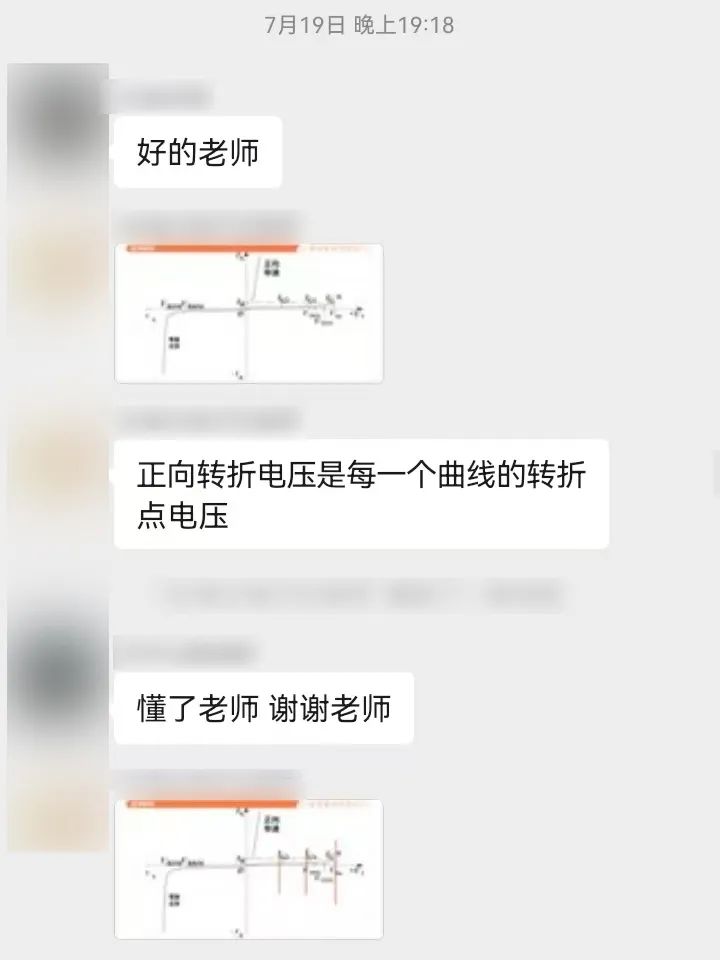Screen dimensions: 720x960
Task: Open the first curve diagram image message
Action: tap(249, 313)
